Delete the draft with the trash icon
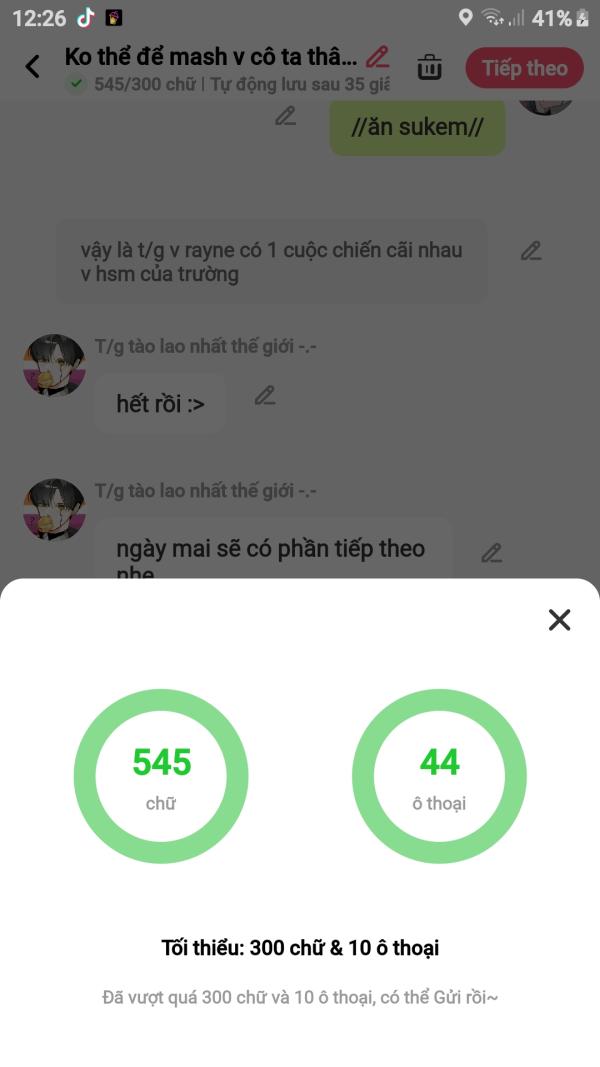 click(429, 67)
